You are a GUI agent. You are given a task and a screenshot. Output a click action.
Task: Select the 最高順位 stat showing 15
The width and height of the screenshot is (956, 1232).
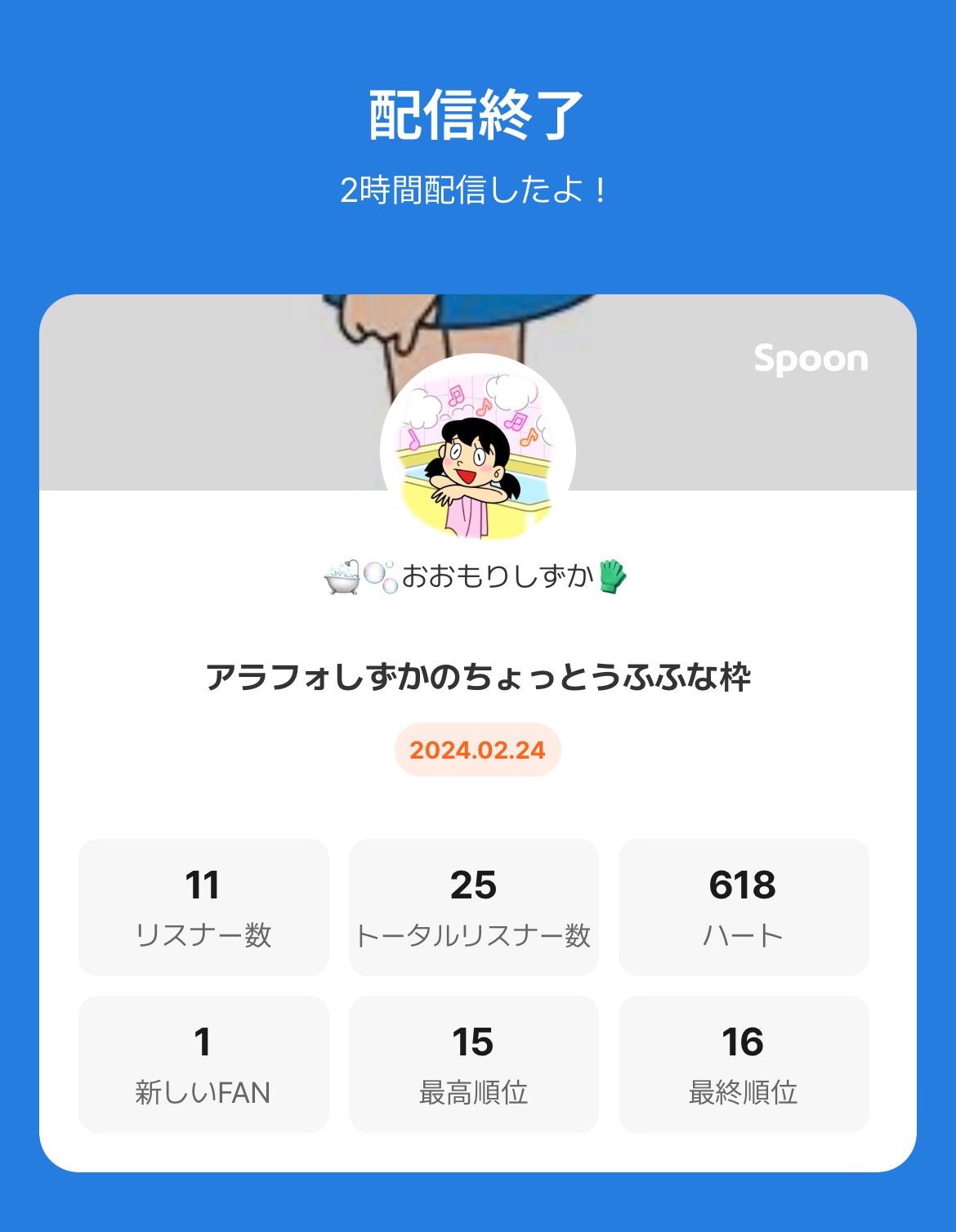[x=472, y=1062]
